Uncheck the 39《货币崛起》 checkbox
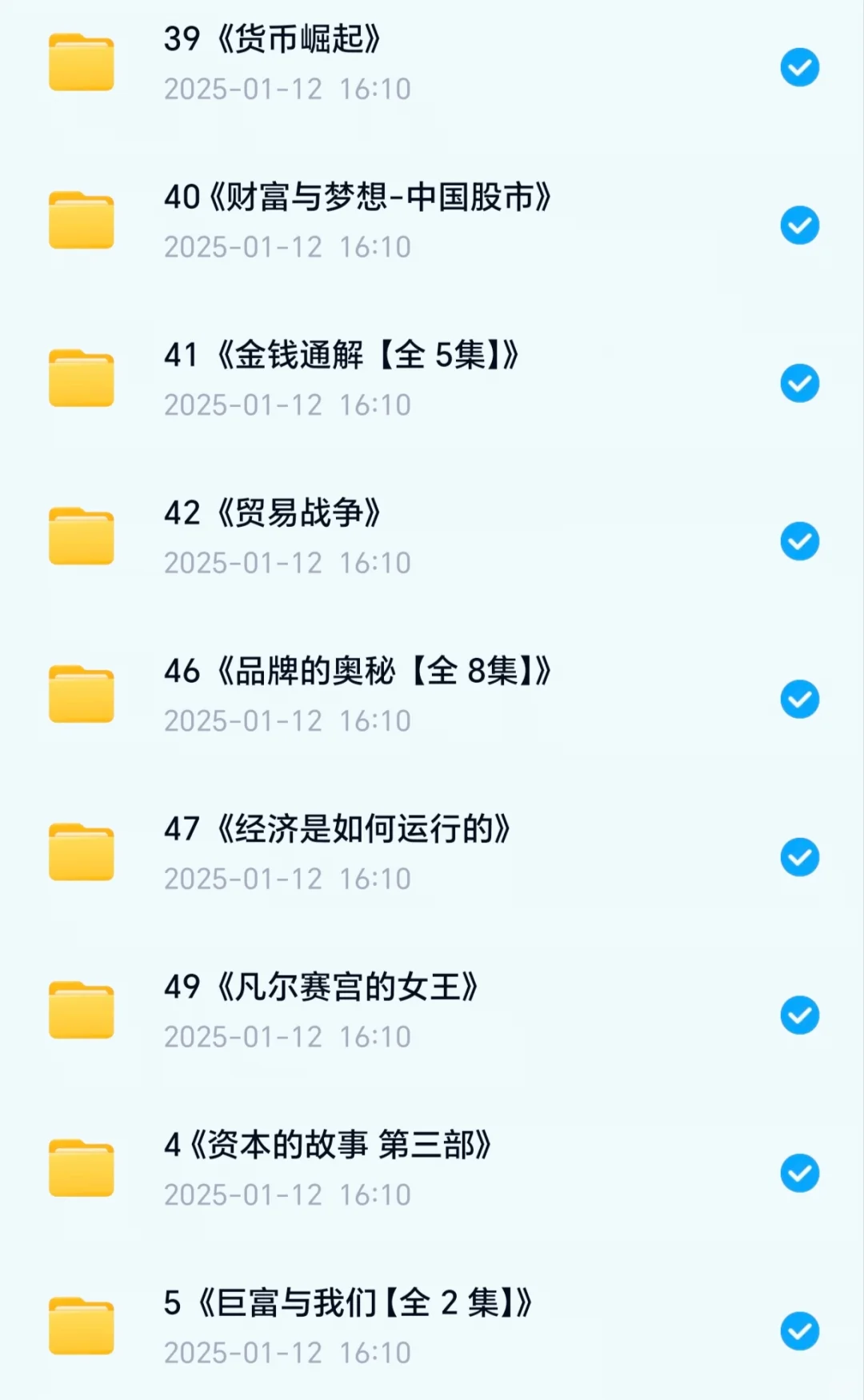This screenshot has width=864, height=1400. click(x=800, y=67)
